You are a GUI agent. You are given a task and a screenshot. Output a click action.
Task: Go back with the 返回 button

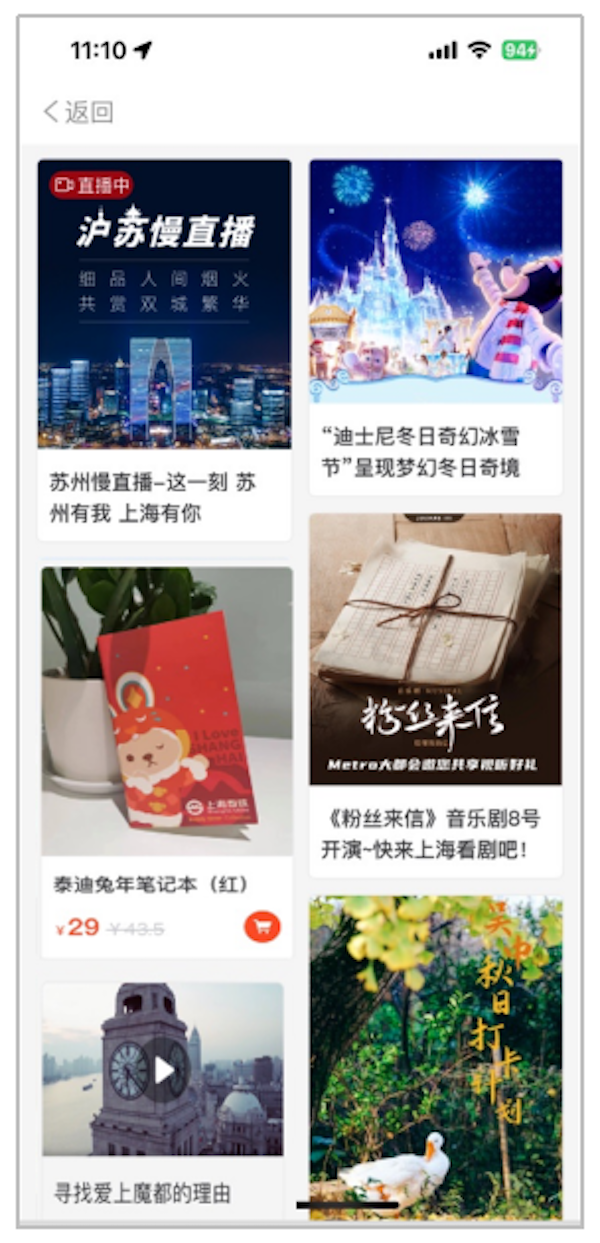click(78, 112)
